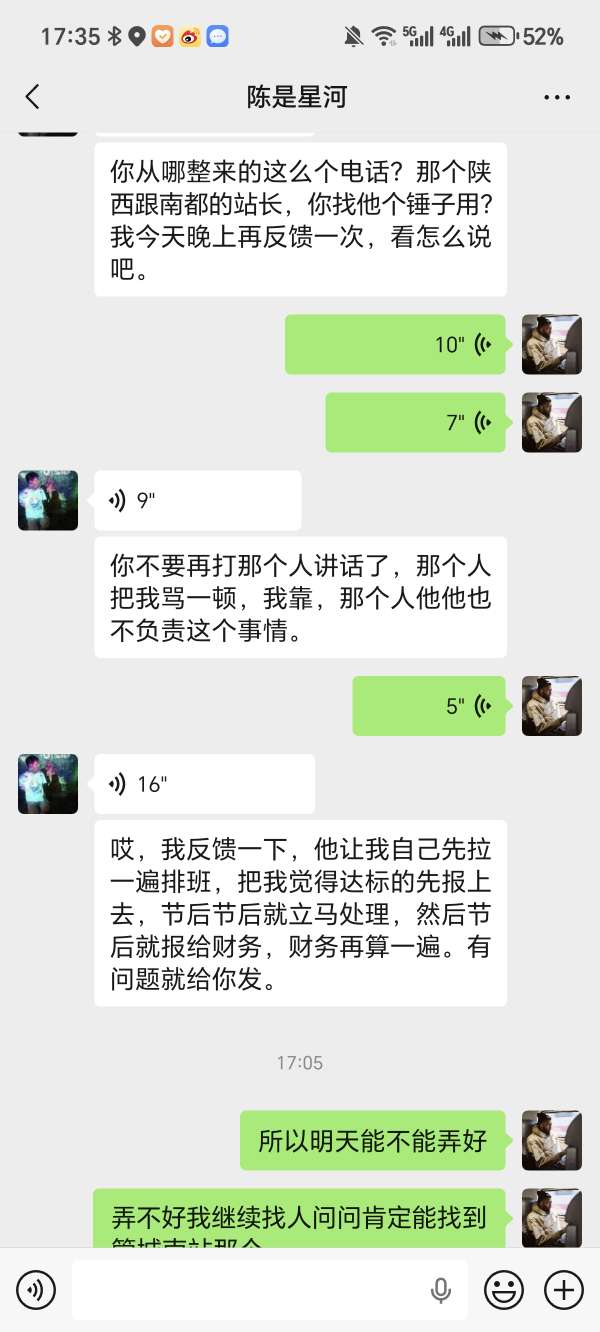Screen dimensions: 600x1332
Task: Switch to hold-to-talk voice input
Action: pyautogui.click(x=36, y=1290)
